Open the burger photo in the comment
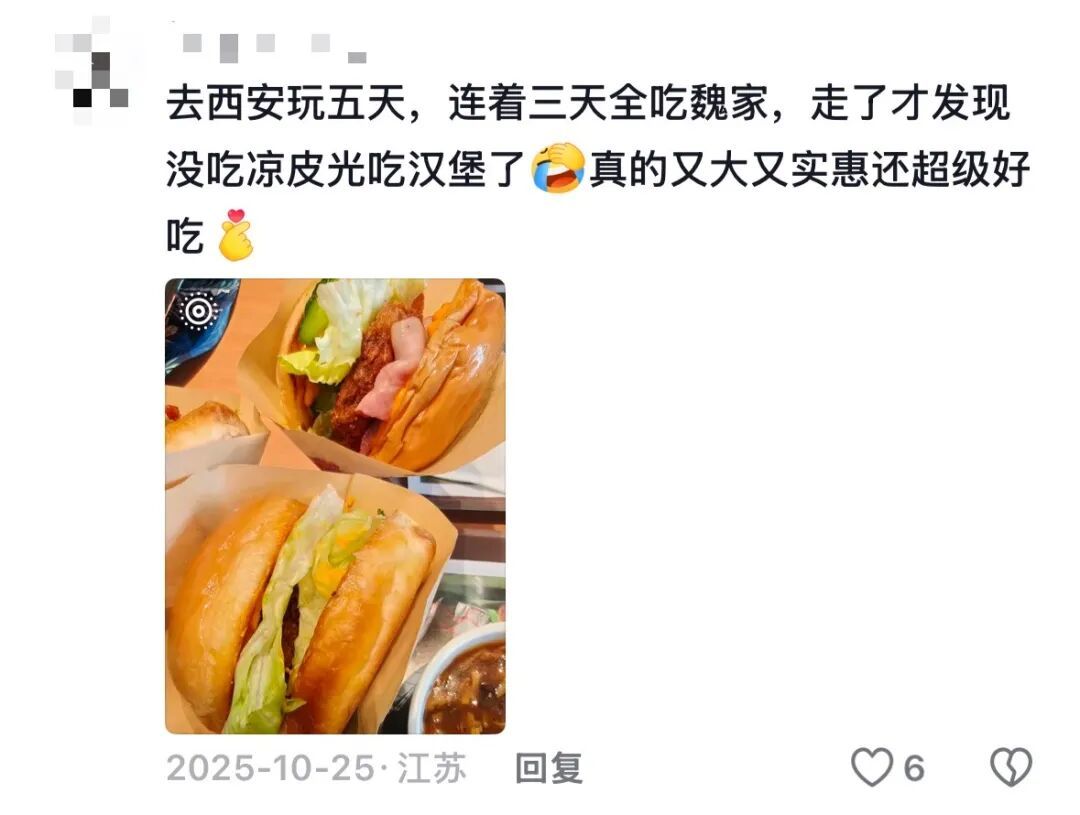The width and height of the screenshot is (1080, 815). [335, 506]
